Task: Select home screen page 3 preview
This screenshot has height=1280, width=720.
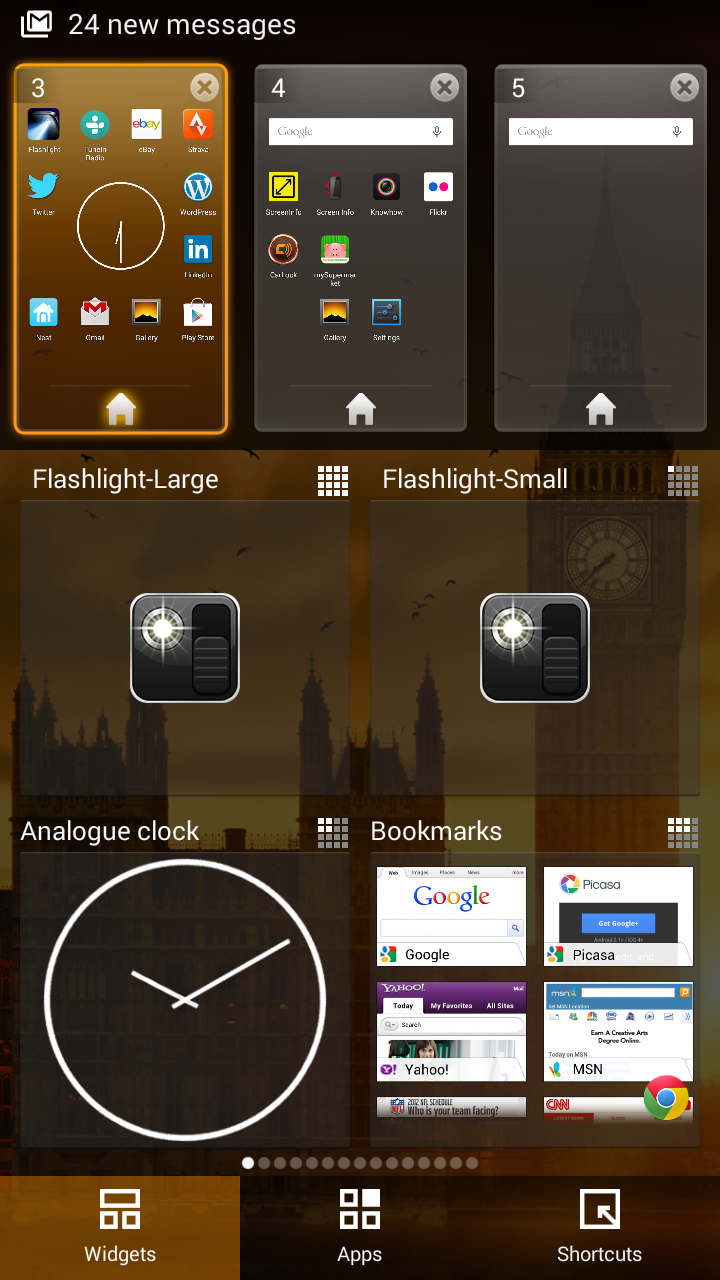Action: [x=120, y=248]
